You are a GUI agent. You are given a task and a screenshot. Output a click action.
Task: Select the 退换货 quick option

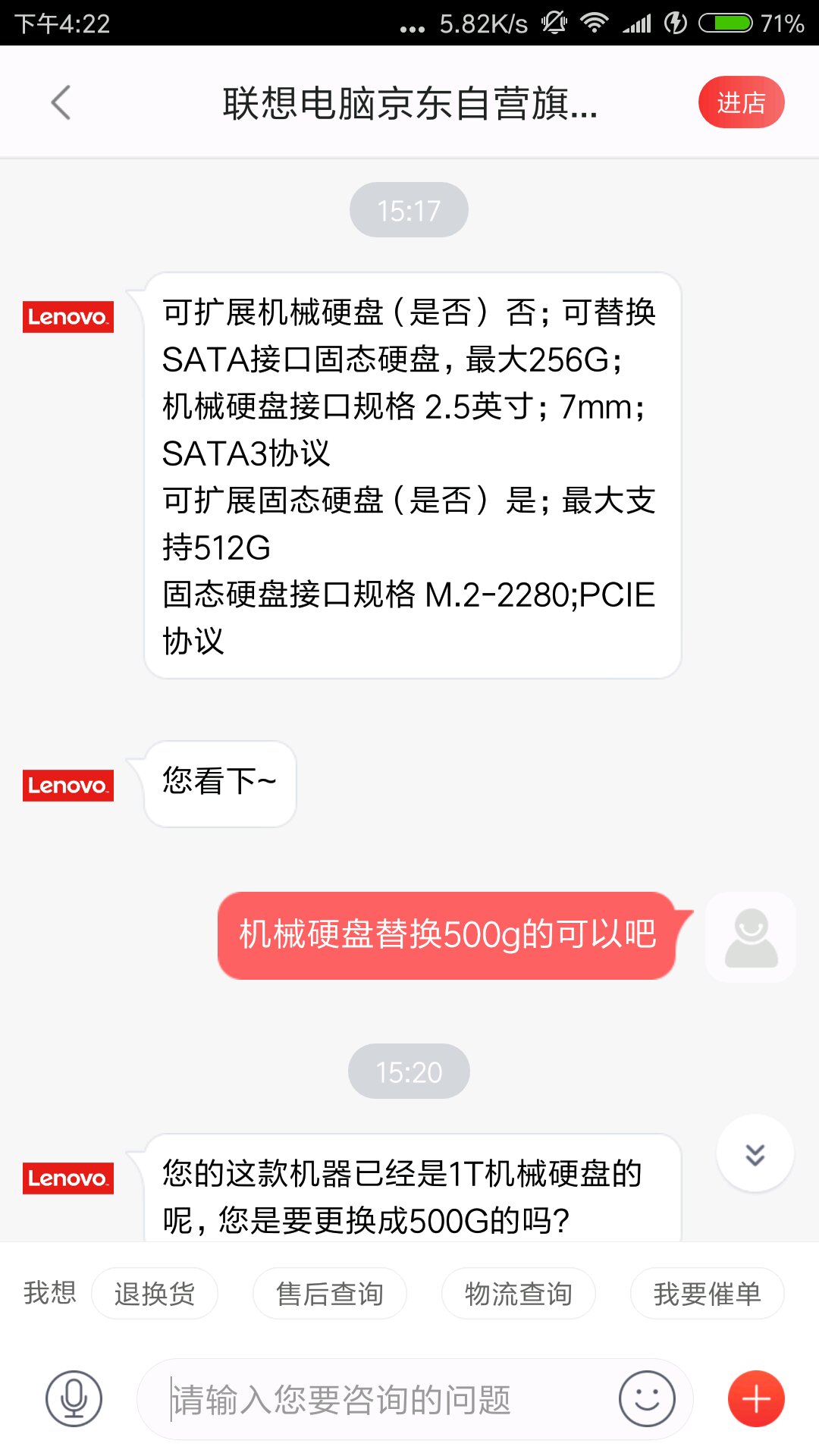point(155,1294)
